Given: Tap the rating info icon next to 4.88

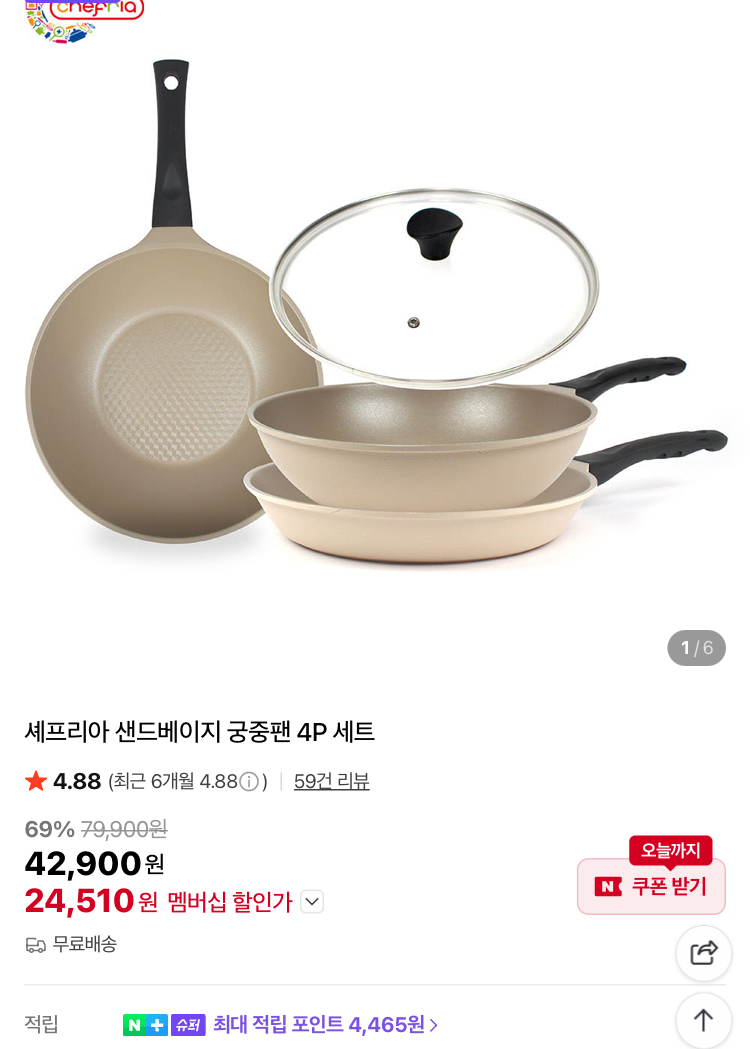Looking at the screenshot, I should [x=249, y=781].
